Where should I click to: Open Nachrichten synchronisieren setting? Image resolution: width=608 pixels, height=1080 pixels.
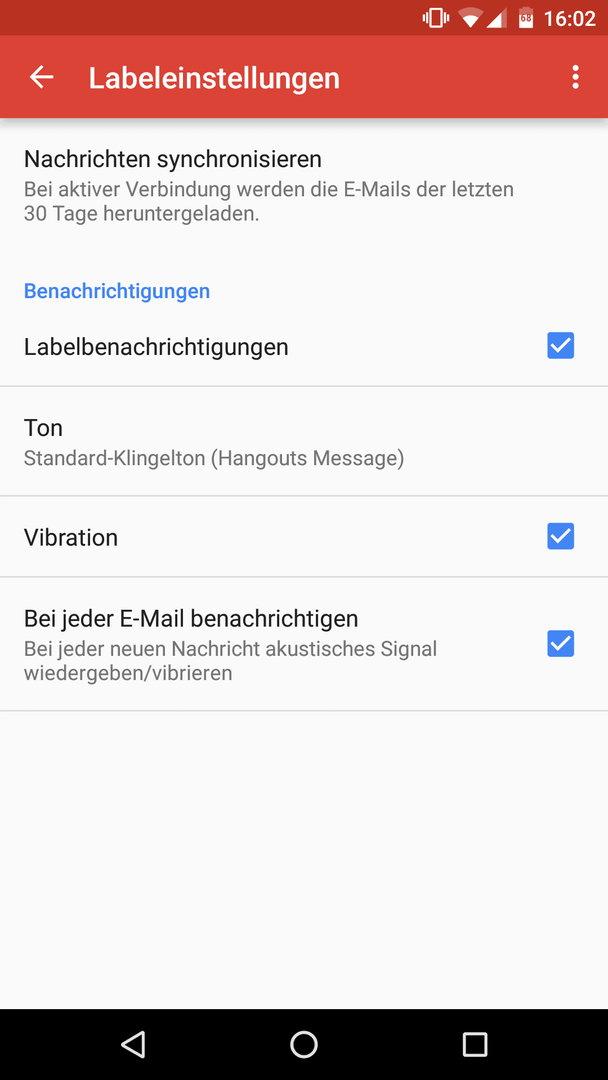[x=304, y=185]
